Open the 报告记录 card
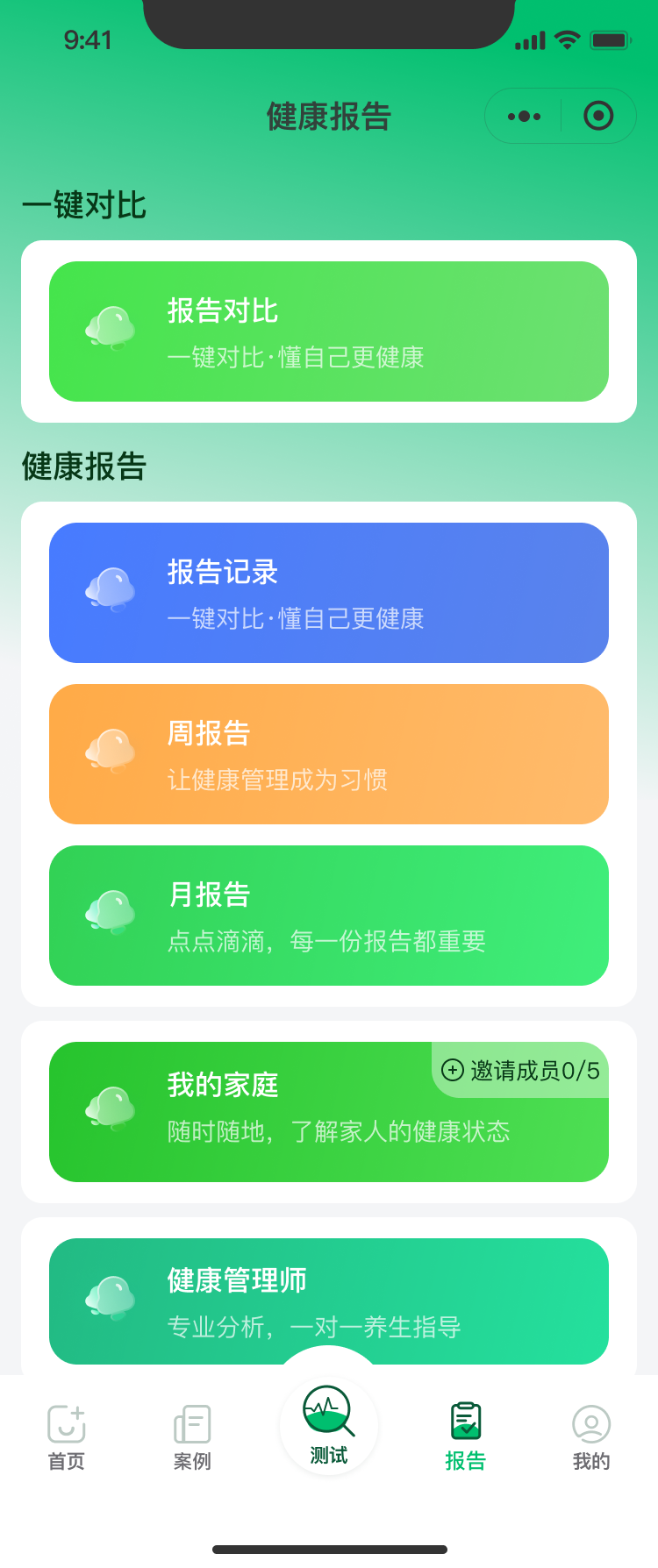The height and width of the screenshot is (1568, 658). pyautogui.click(x=329, y=593)
